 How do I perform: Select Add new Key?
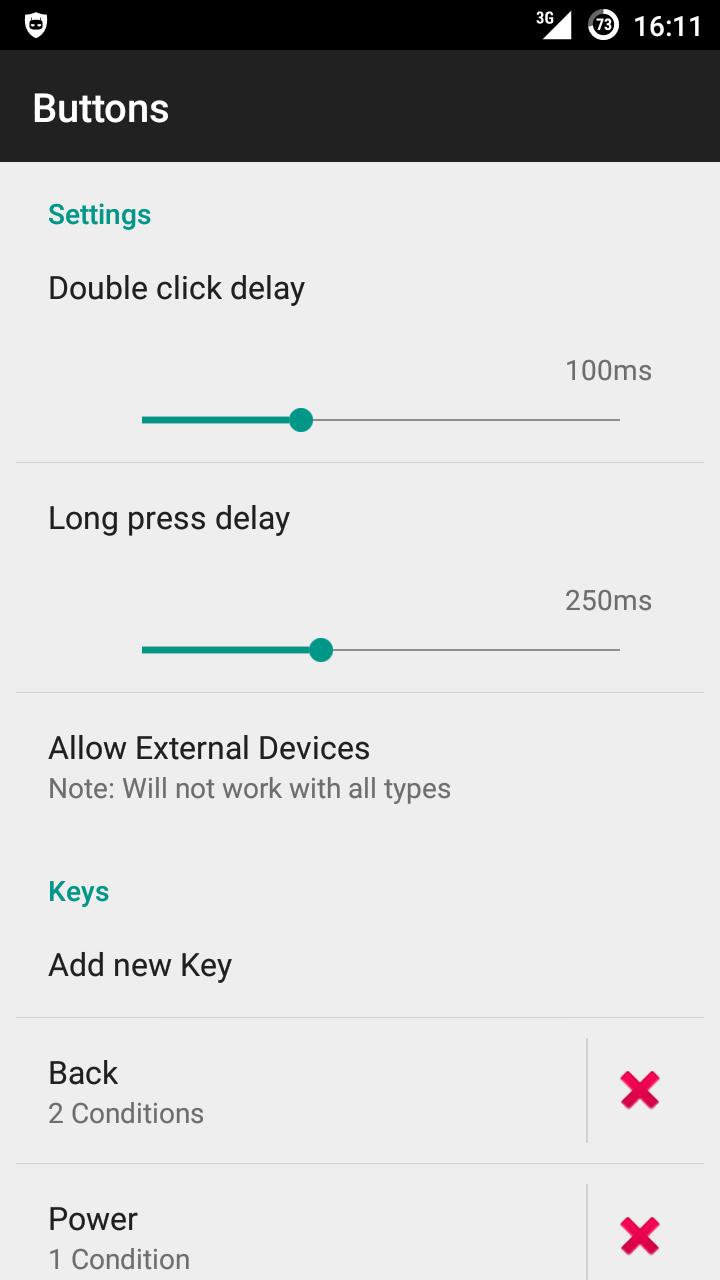[139, 964]
